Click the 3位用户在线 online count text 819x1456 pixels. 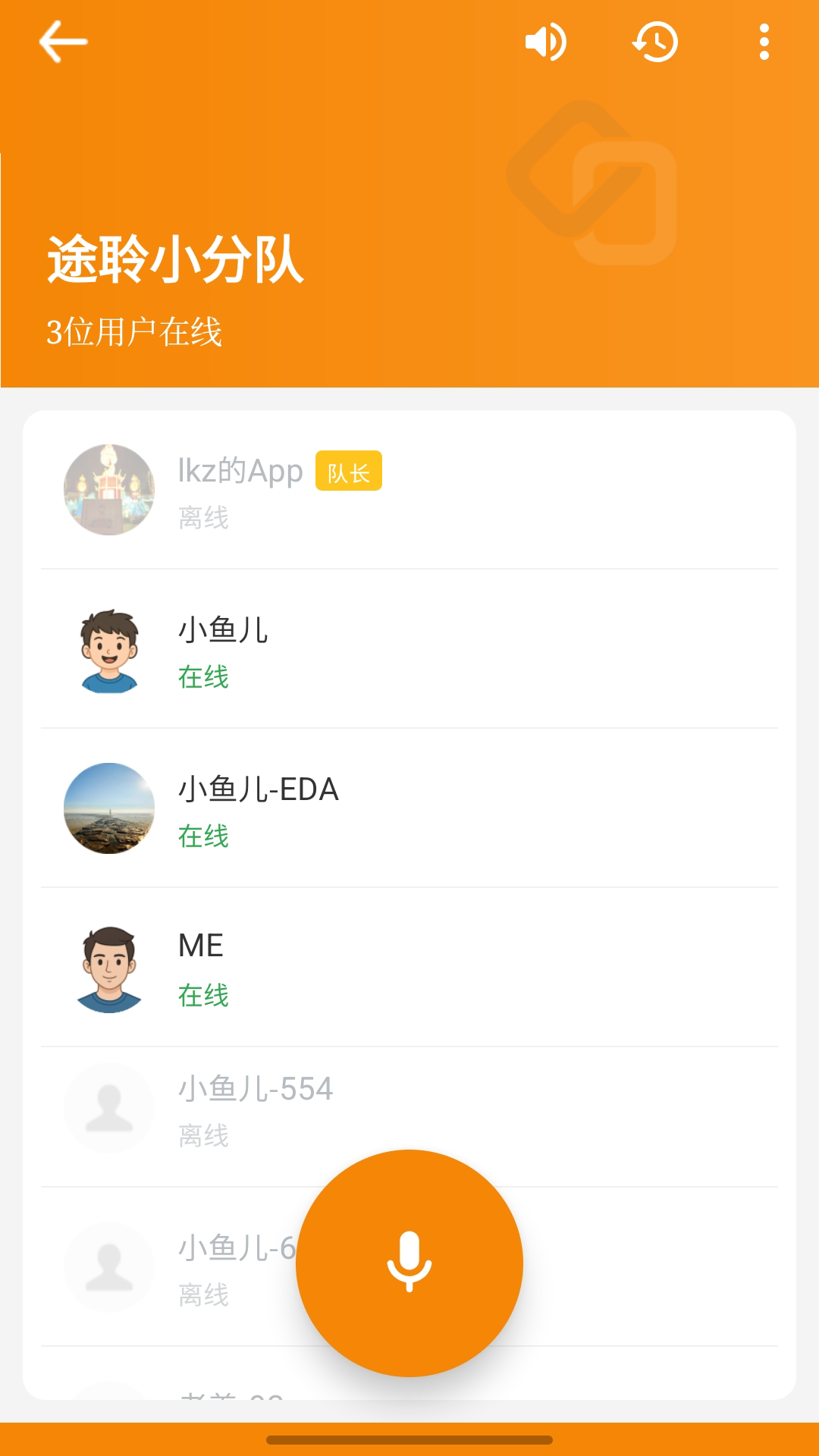click(133, 330)
